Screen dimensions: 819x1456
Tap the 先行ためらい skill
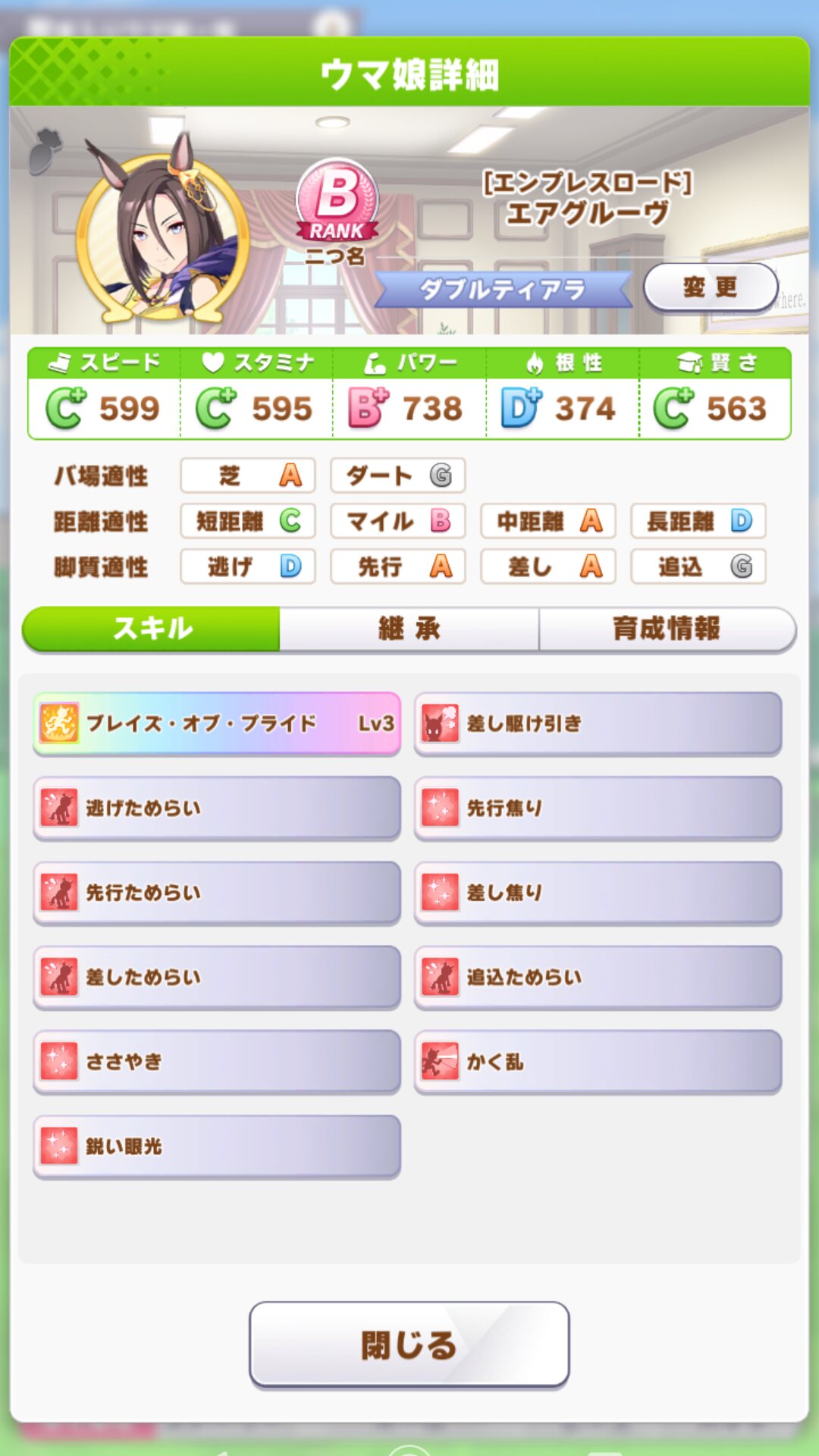point(217,893)
